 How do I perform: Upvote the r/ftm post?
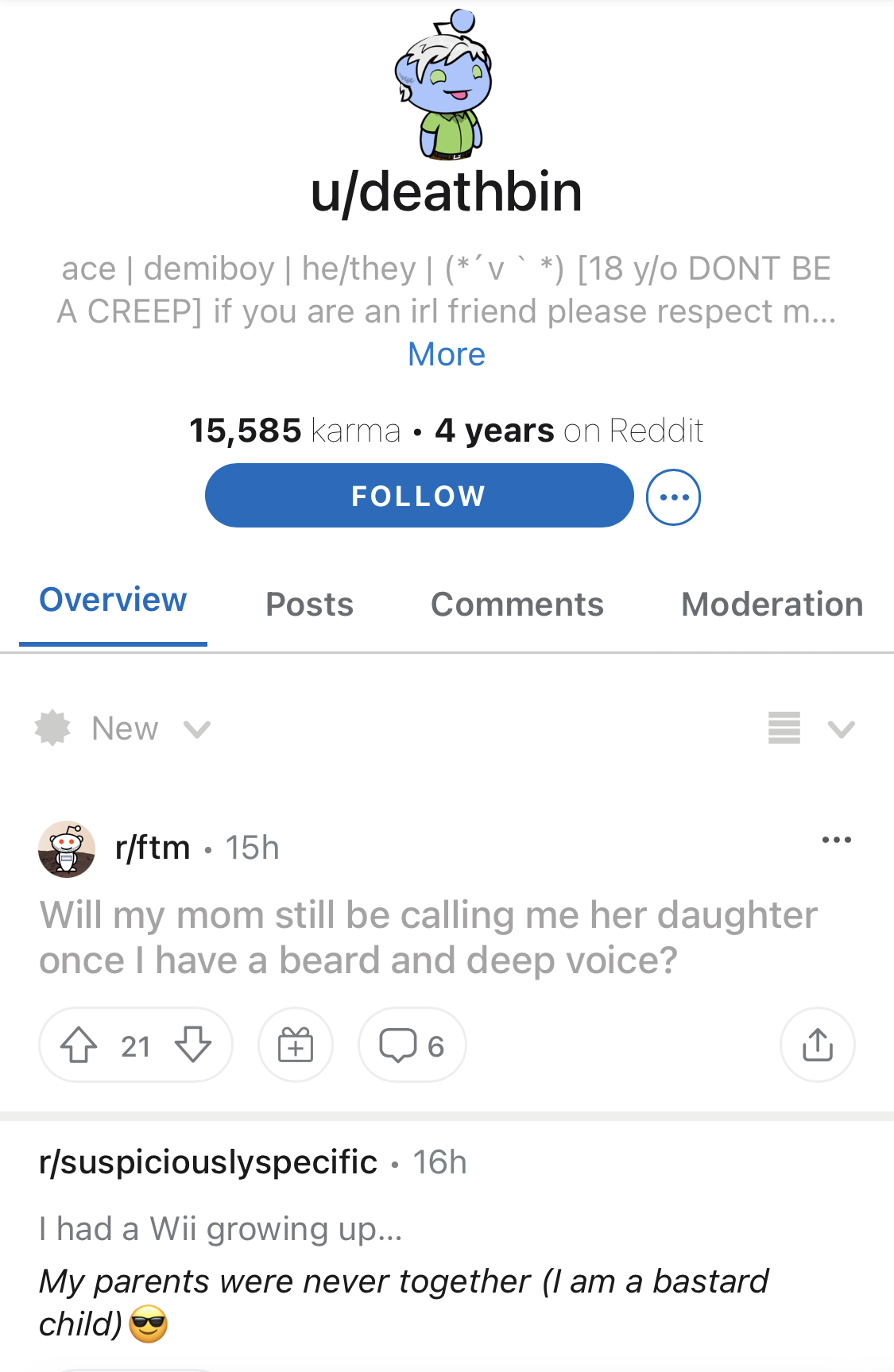pos(79,1045)
